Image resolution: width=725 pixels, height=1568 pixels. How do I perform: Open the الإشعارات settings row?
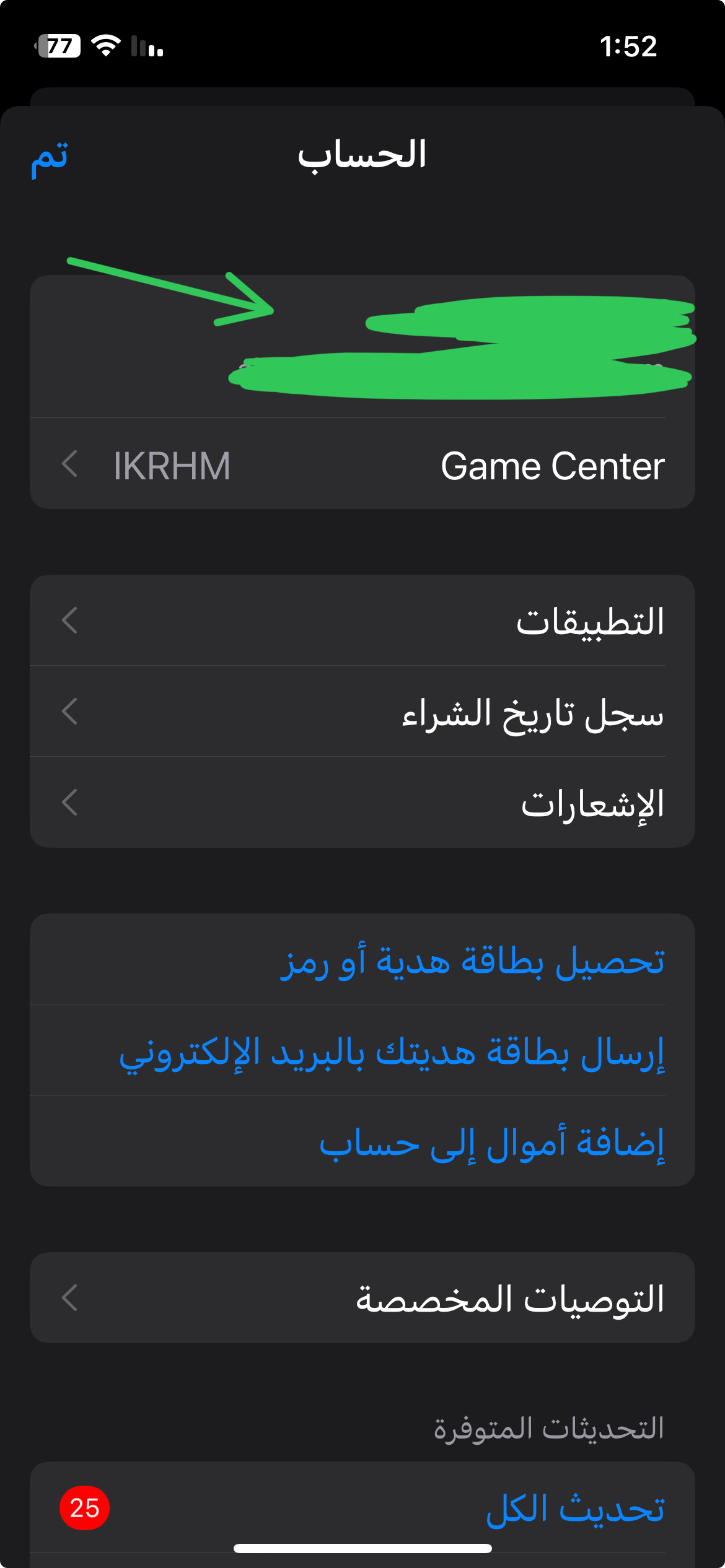362,803
